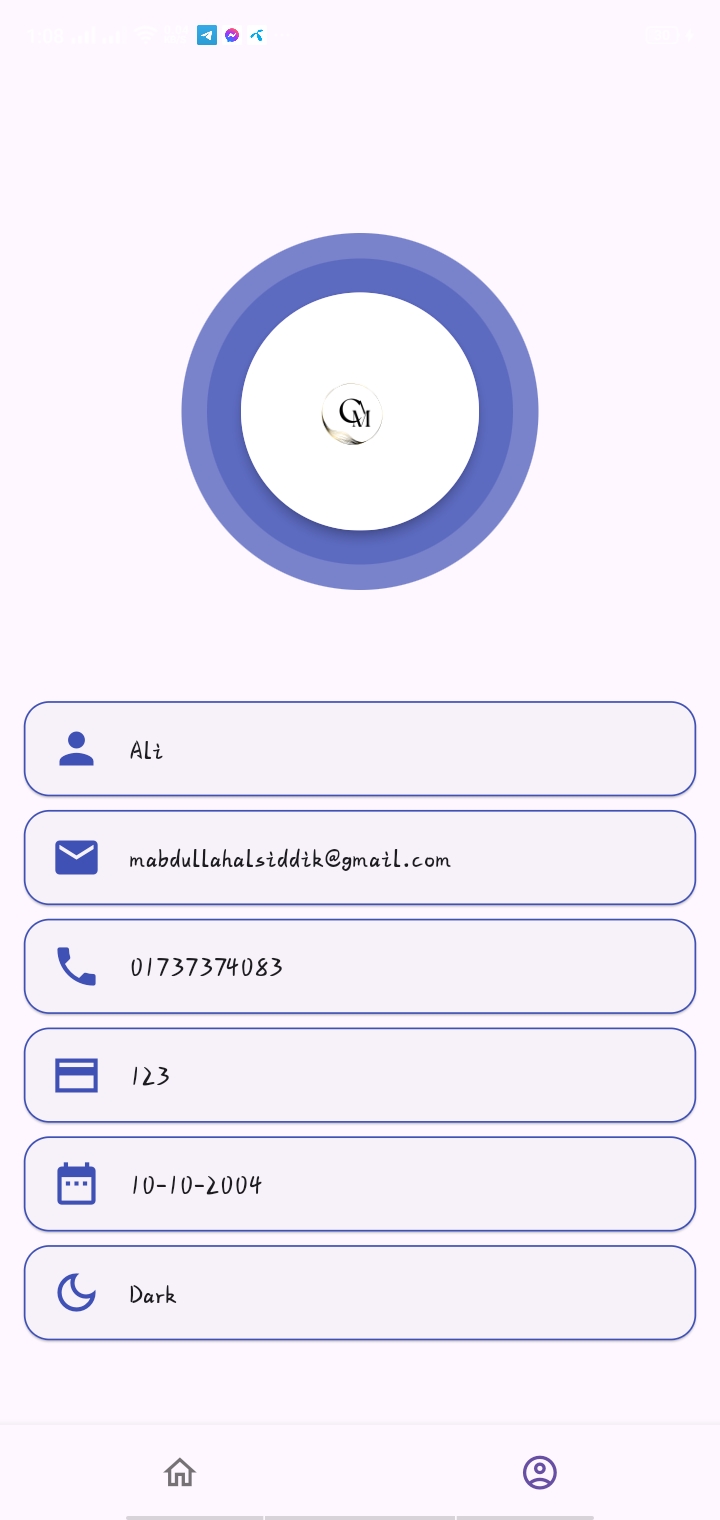Tap the card row showing 123
The image size is (720, 1520).
[x=360, y=1075]
